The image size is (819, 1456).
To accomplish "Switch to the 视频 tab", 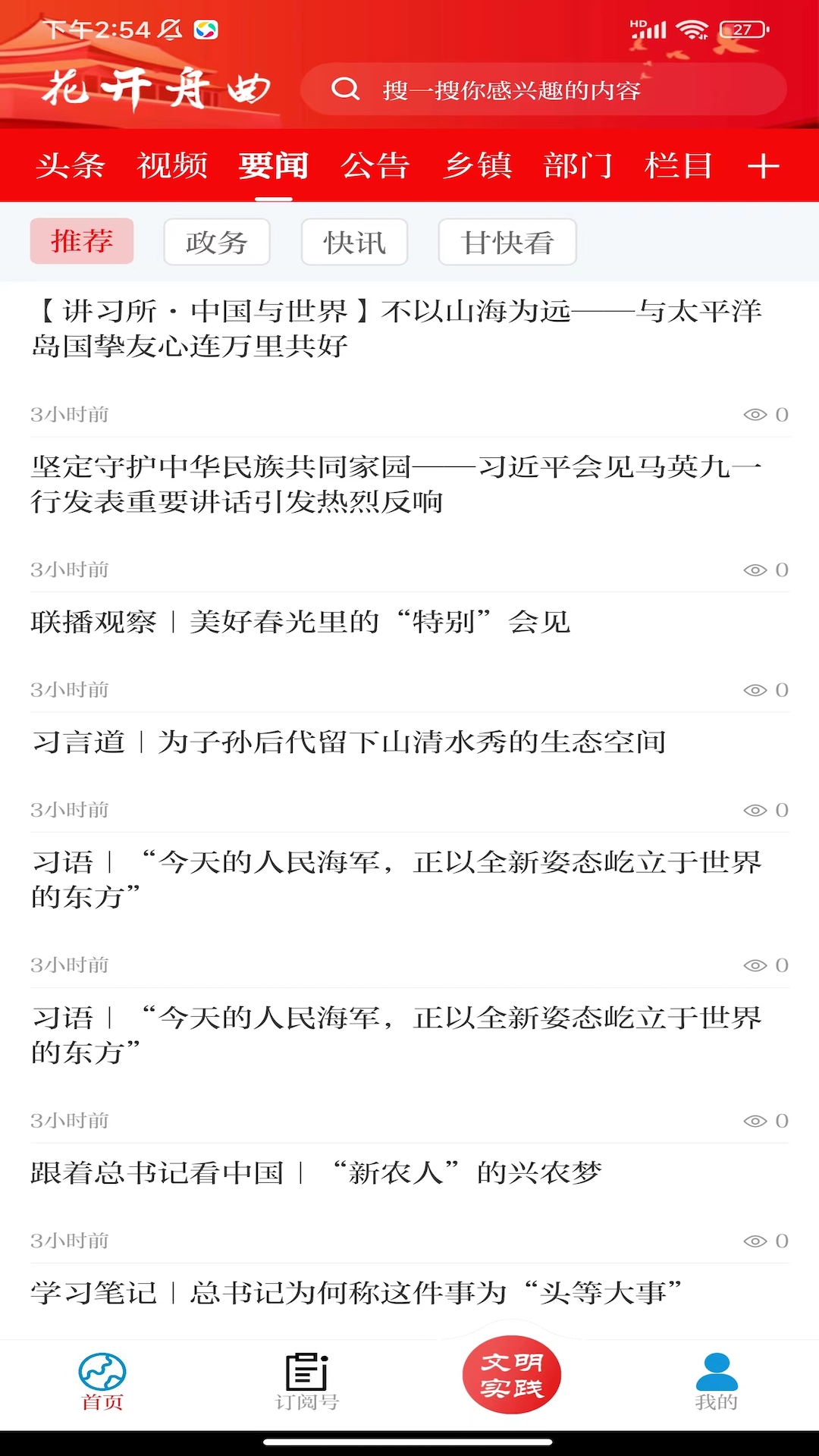I will (171, 165).
